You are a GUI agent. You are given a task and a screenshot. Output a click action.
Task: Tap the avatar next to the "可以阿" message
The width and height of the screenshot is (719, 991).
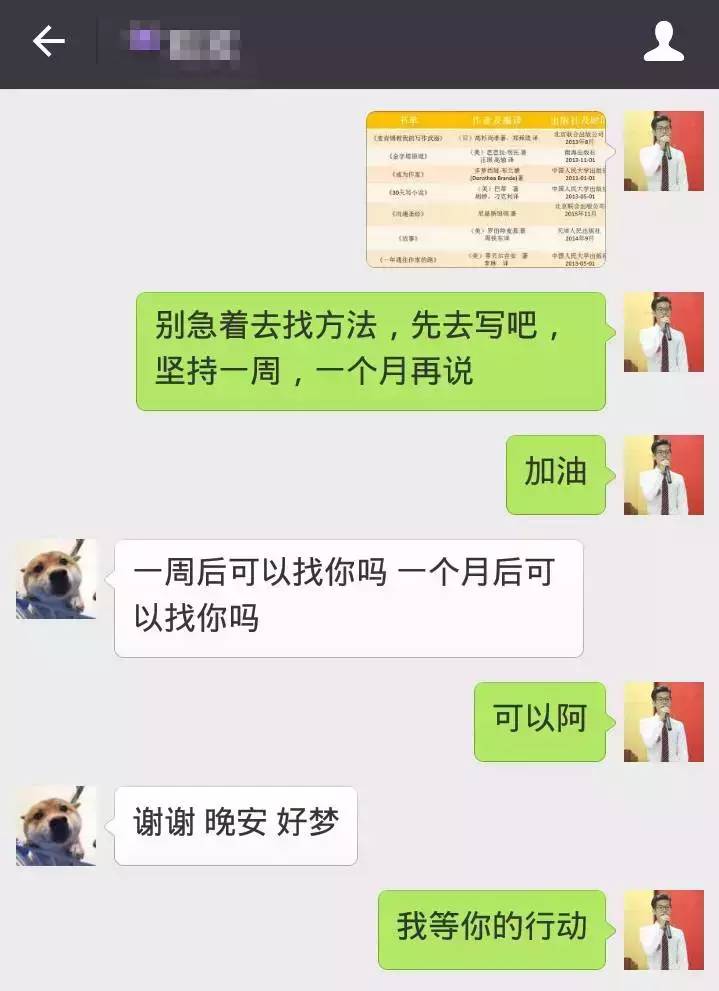(x=663, y=722)
